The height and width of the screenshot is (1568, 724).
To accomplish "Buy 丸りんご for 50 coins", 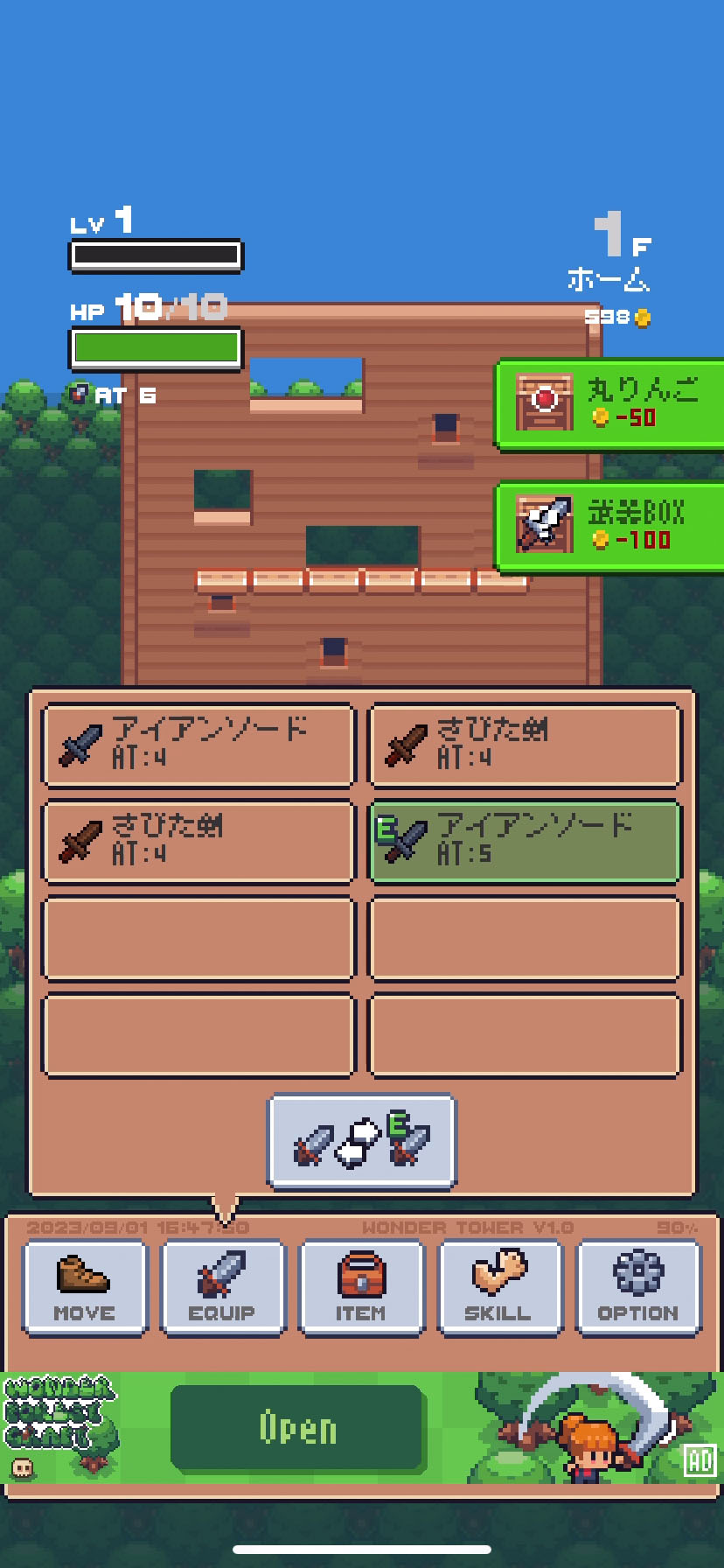I will (x=610, y=403).
